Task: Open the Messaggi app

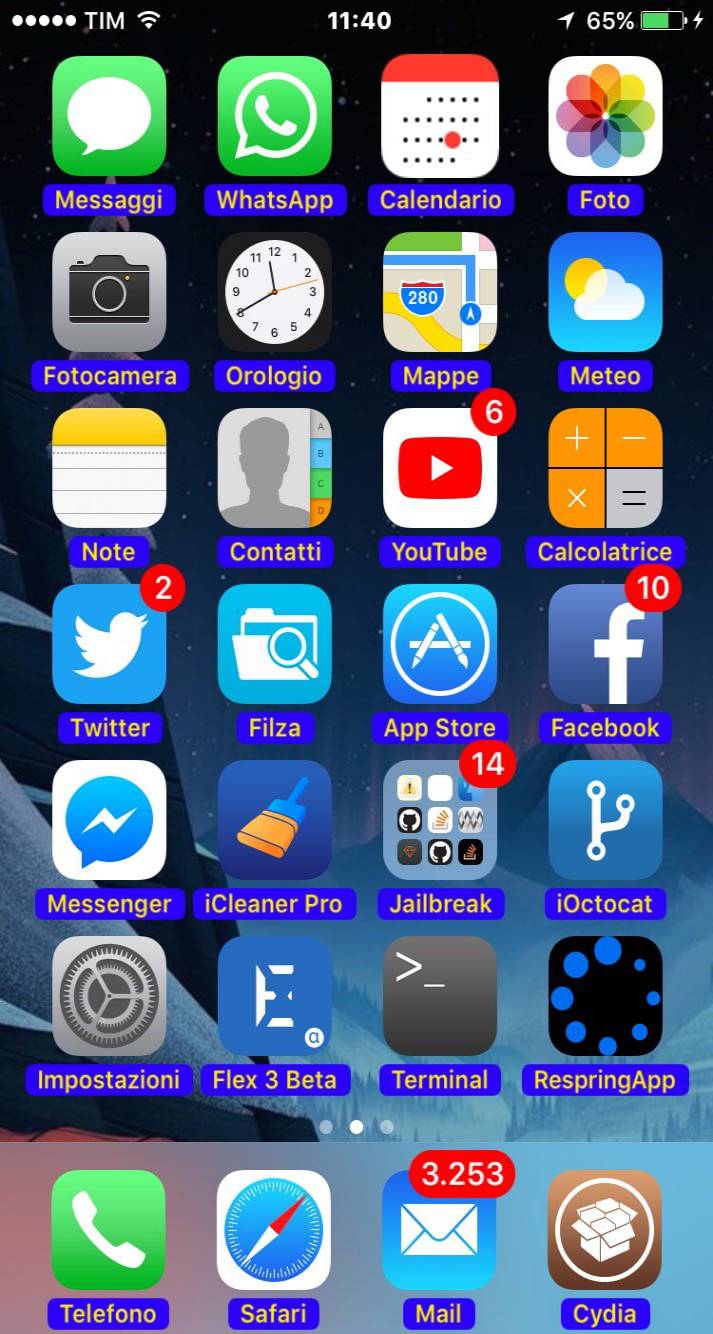Action: coord(109,116)
